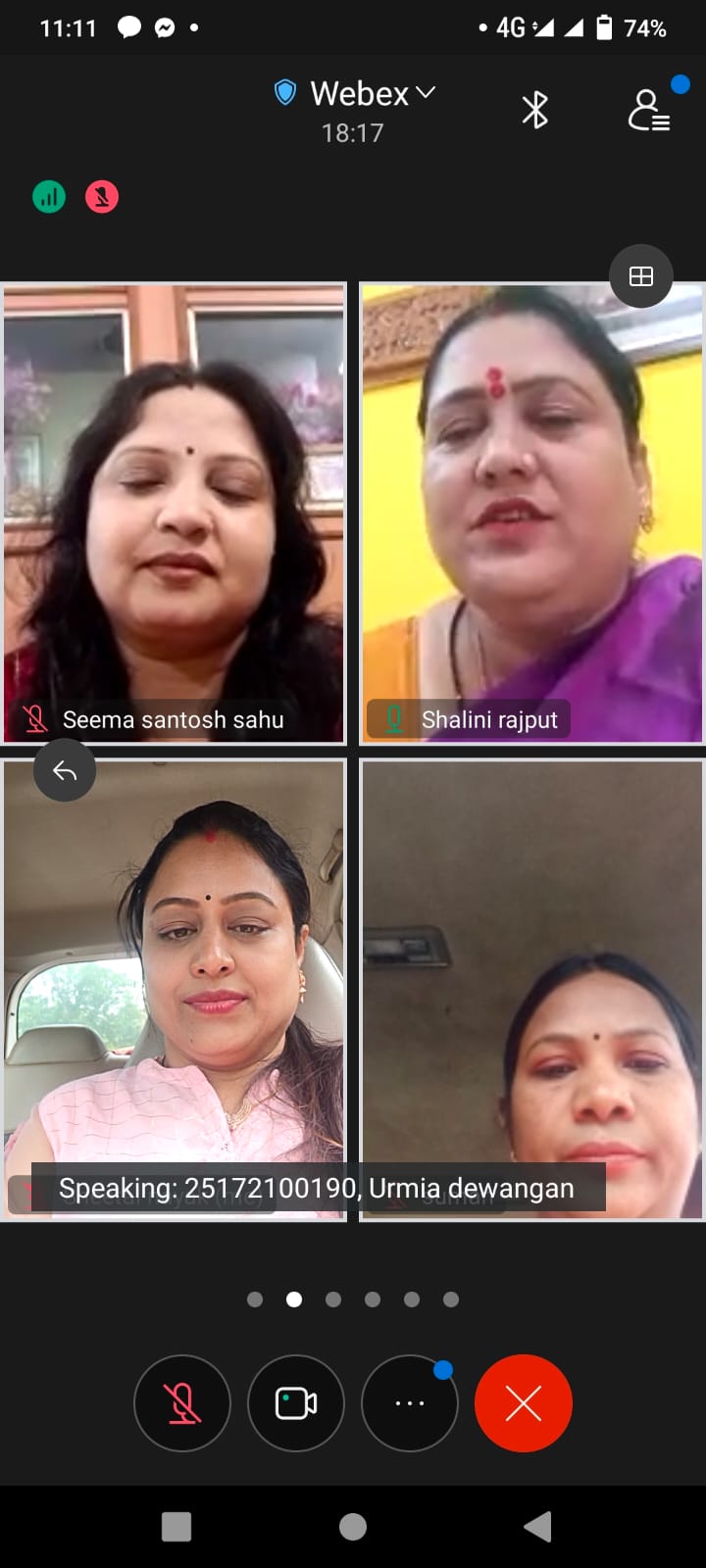Open Bluetooth audio options
This screenshot has width=706, height=1568.
click(x=534, y=110)
